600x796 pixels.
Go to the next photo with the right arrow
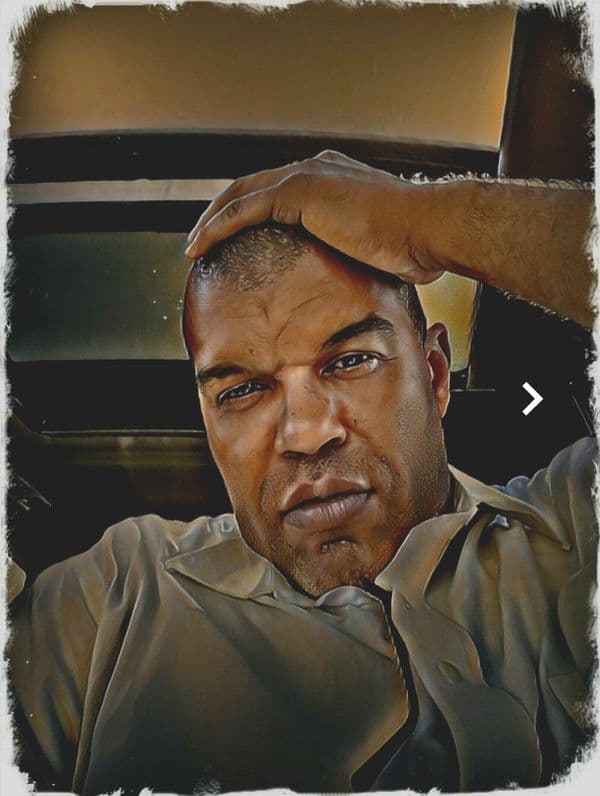[x=532, y=398]
